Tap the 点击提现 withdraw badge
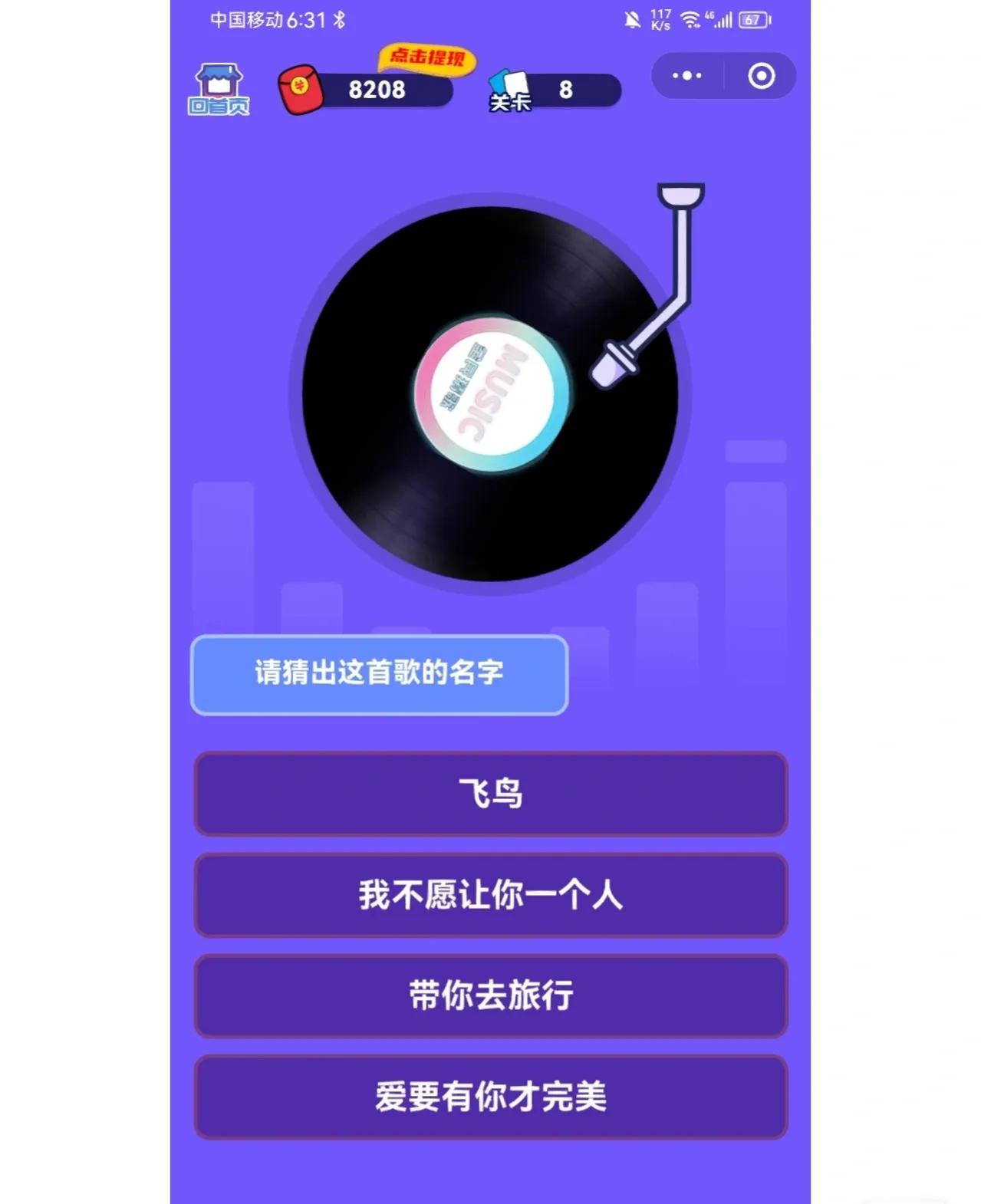Screen dimensions: 981x1204 [x=426, y=57]
